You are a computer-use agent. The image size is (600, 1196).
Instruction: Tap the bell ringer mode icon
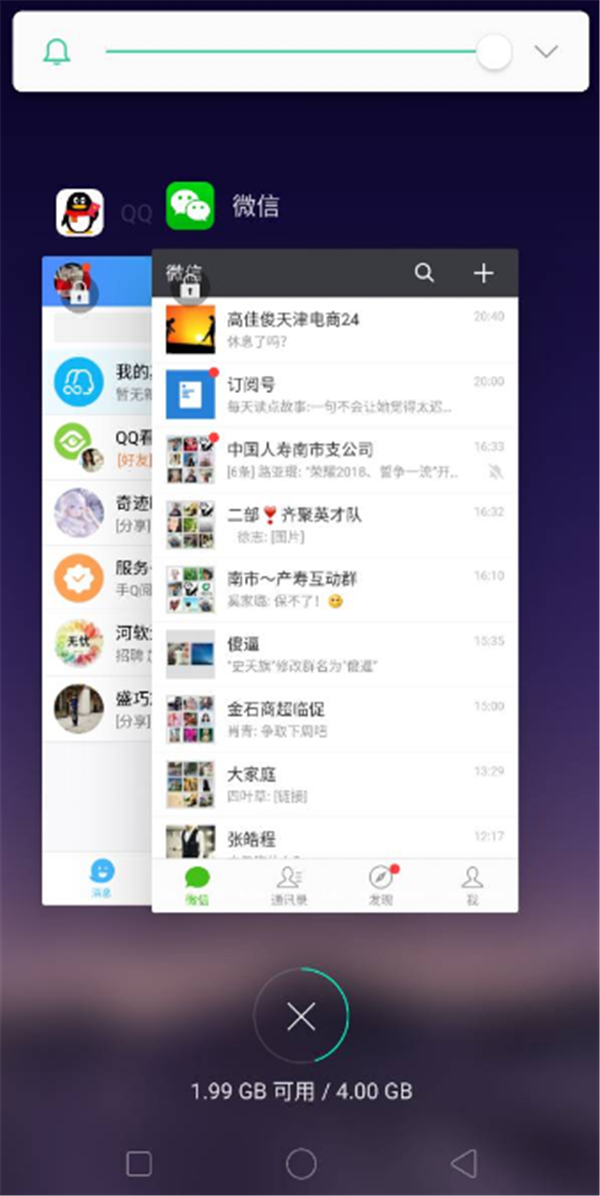pos(57,52)
